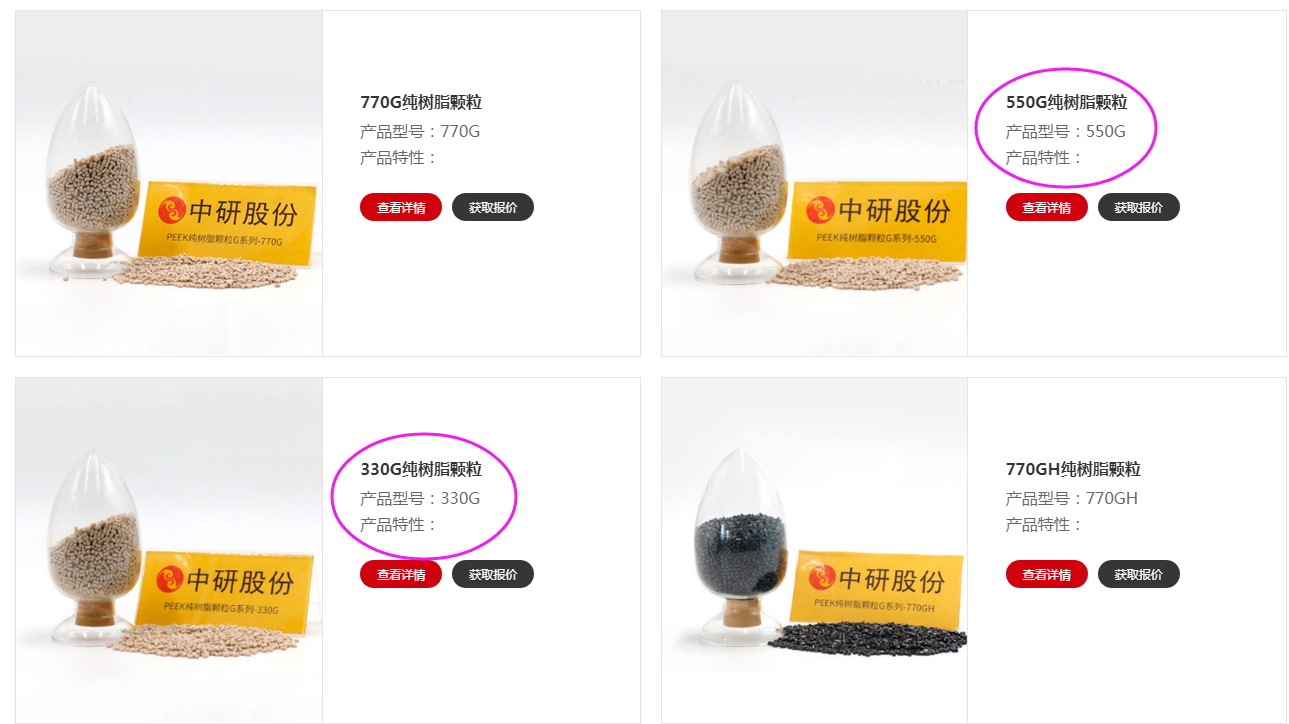Tap 查看详情 for the 550G product
This screenshot has width=1289, height=724.
click(x=1046, y=207)
